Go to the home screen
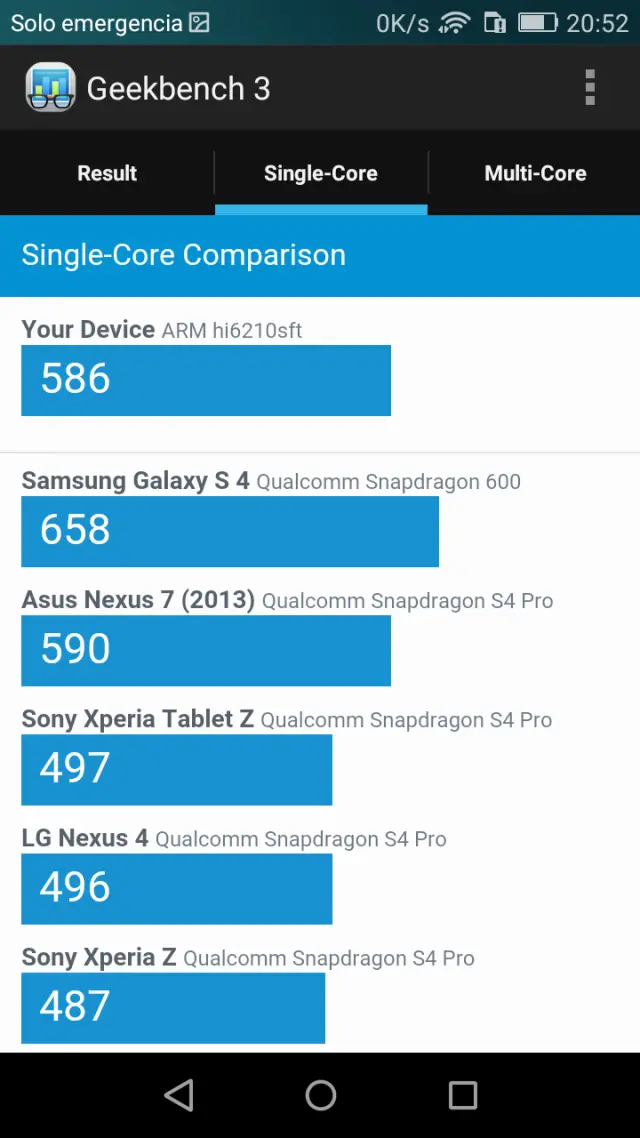 (321, 1095)
